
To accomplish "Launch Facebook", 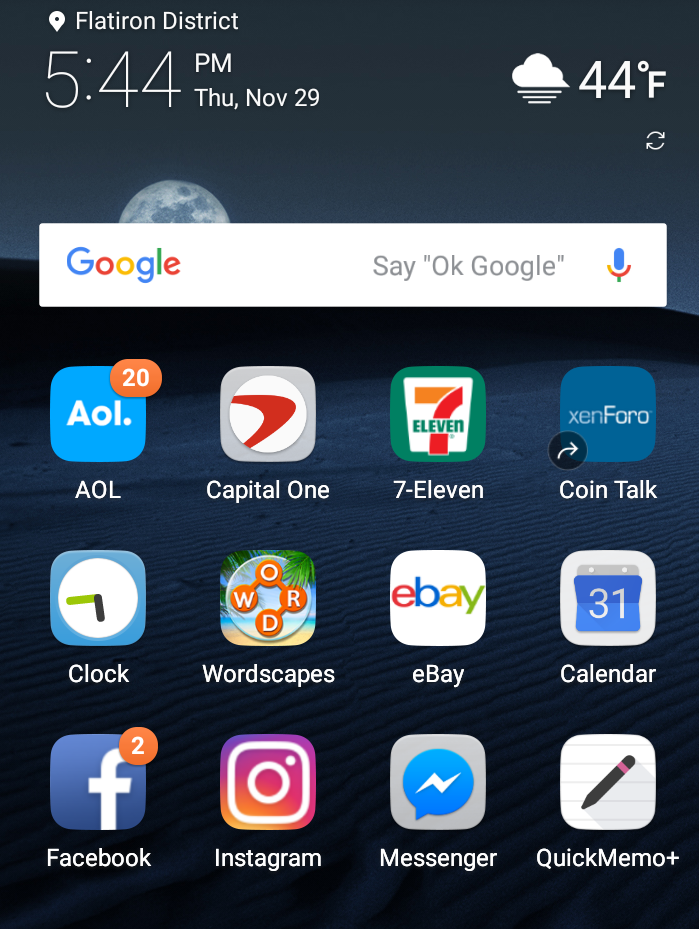I will pos(98,782).
